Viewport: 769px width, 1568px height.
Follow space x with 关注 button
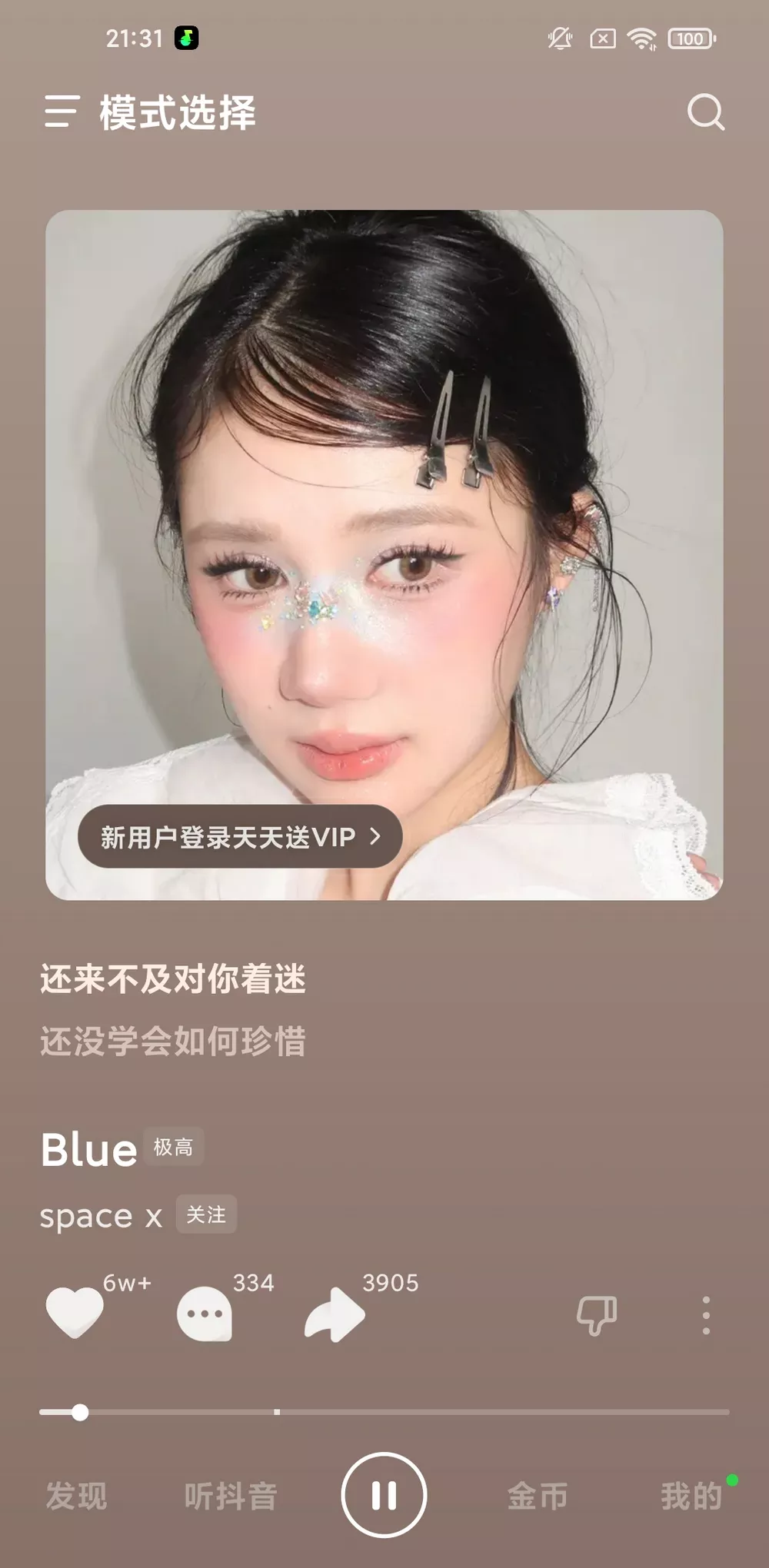tap(206, 1214)
